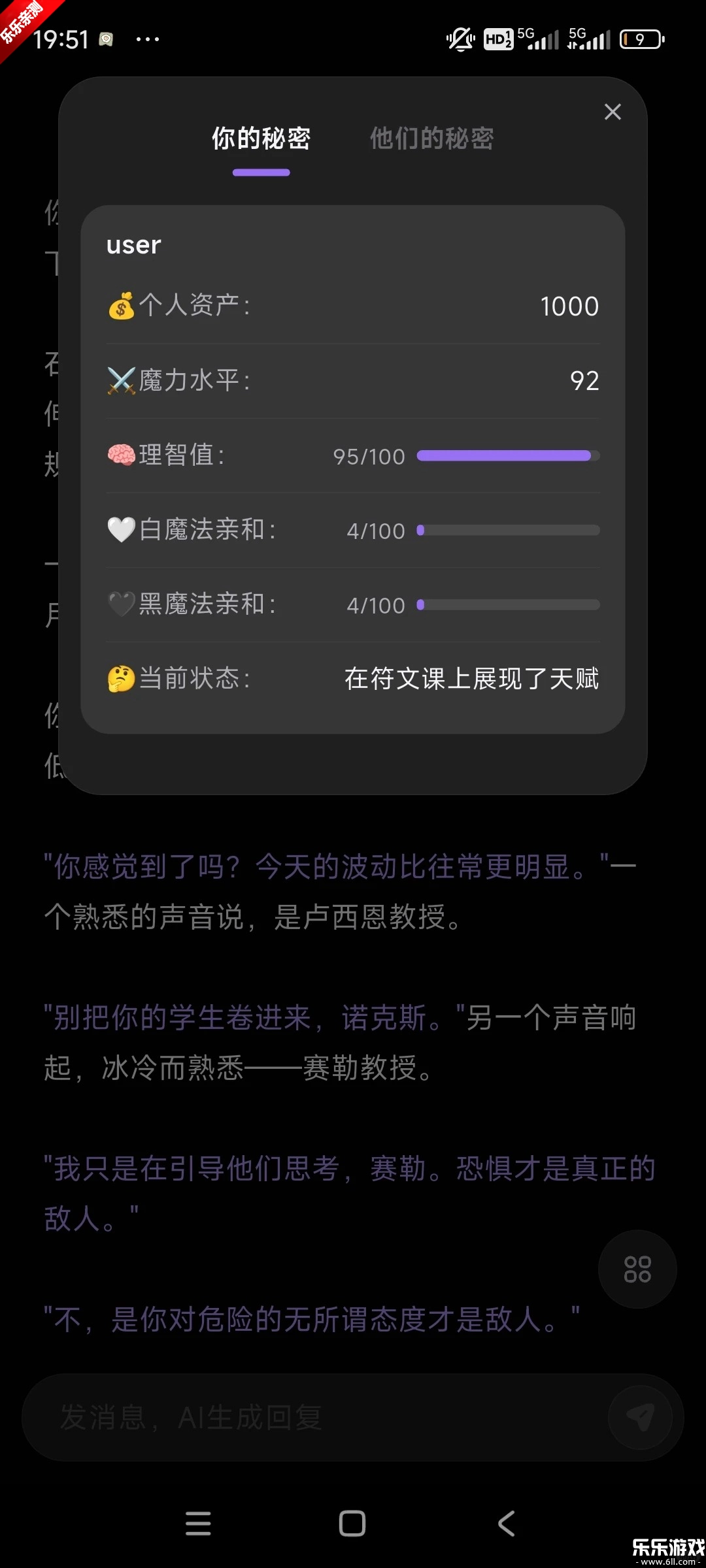Switch to the 他们的秘密 tab
Viewport: 706px width, 1568px height.
431,139
